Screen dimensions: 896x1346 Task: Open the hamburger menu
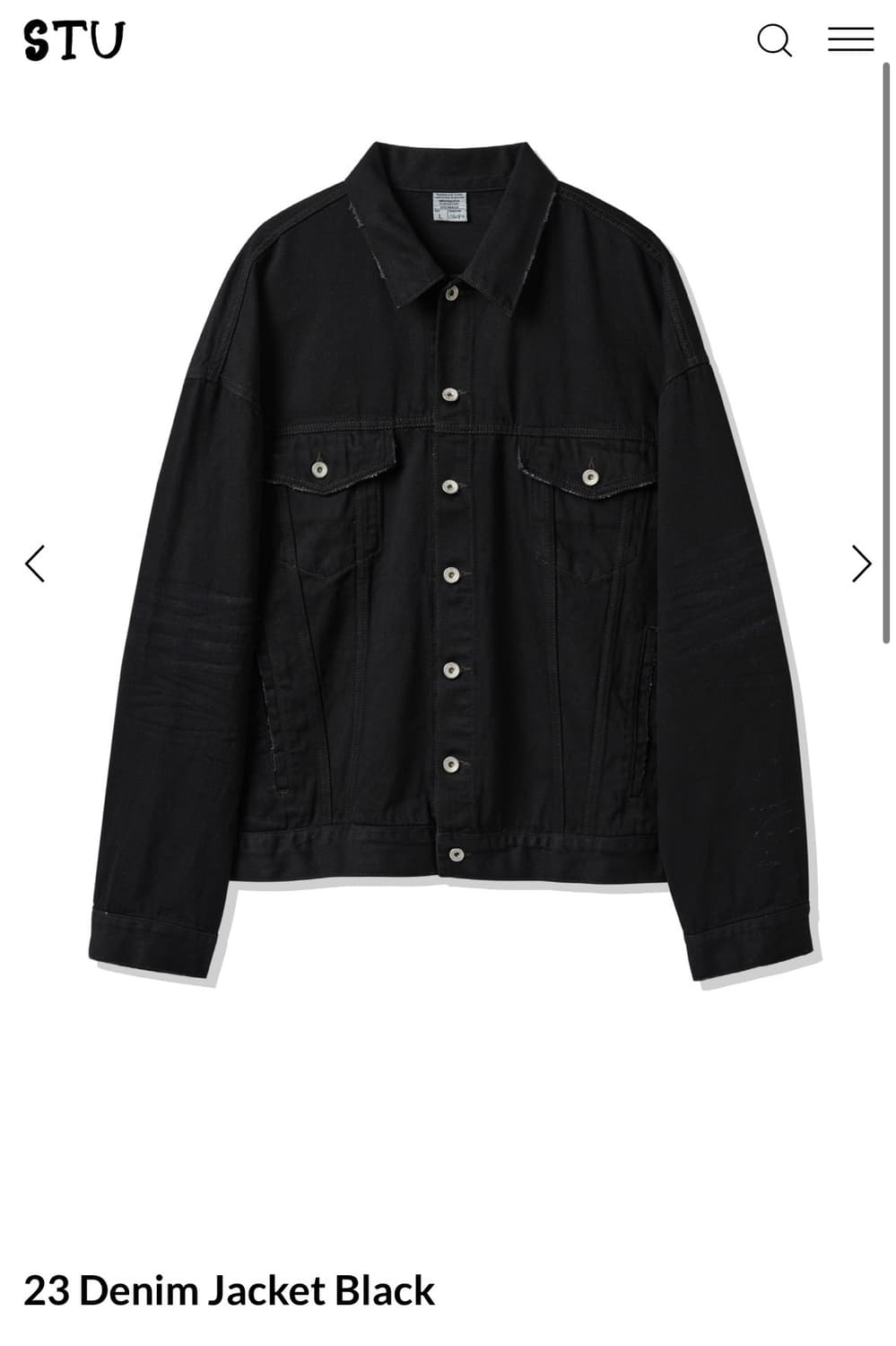(x=850, y=39)
